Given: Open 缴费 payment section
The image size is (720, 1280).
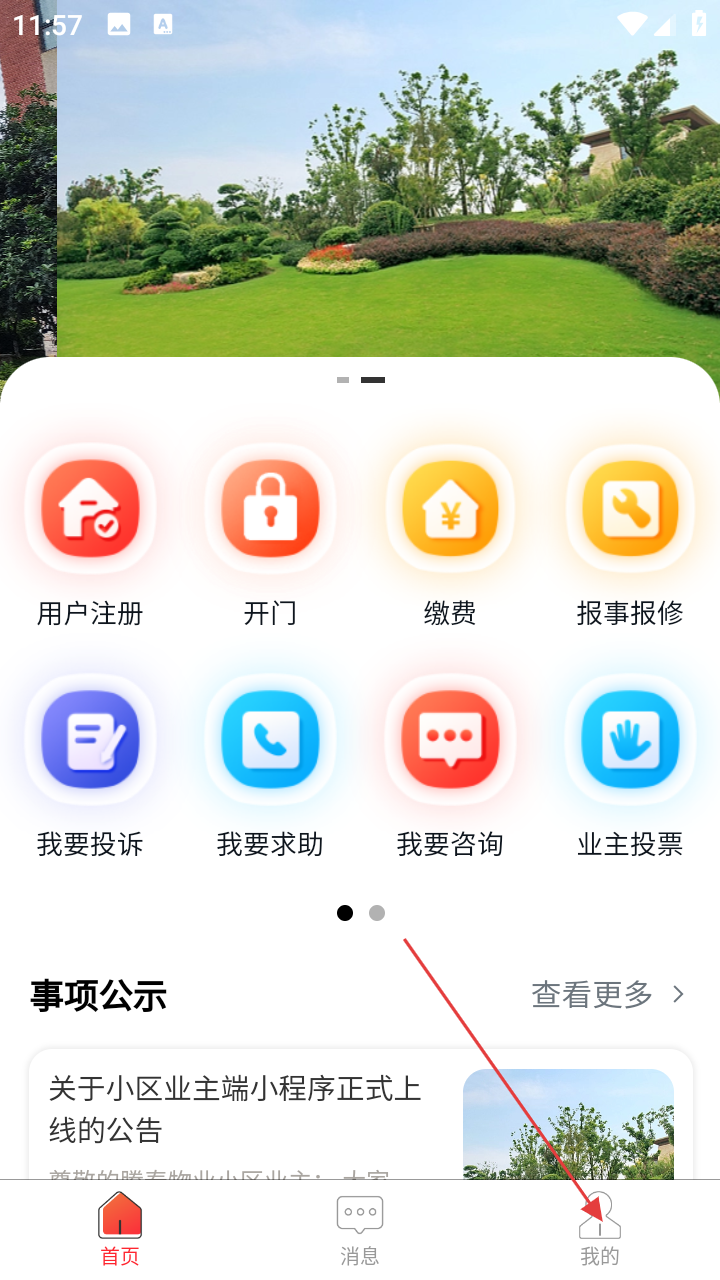Looking at the screenshot, I should click(x=450, y=510).
